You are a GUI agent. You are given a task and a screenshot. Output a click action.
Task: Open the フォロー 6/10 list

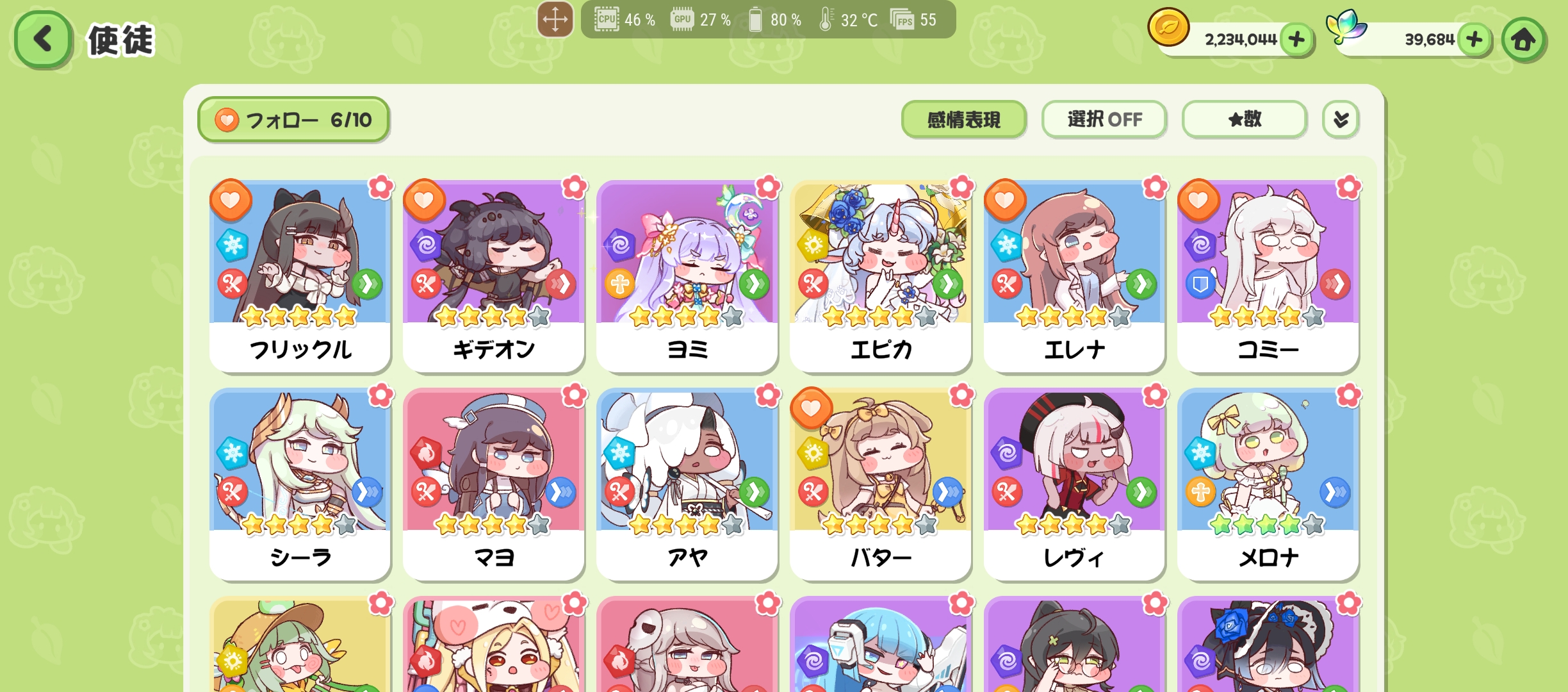(x=293, y=120)
